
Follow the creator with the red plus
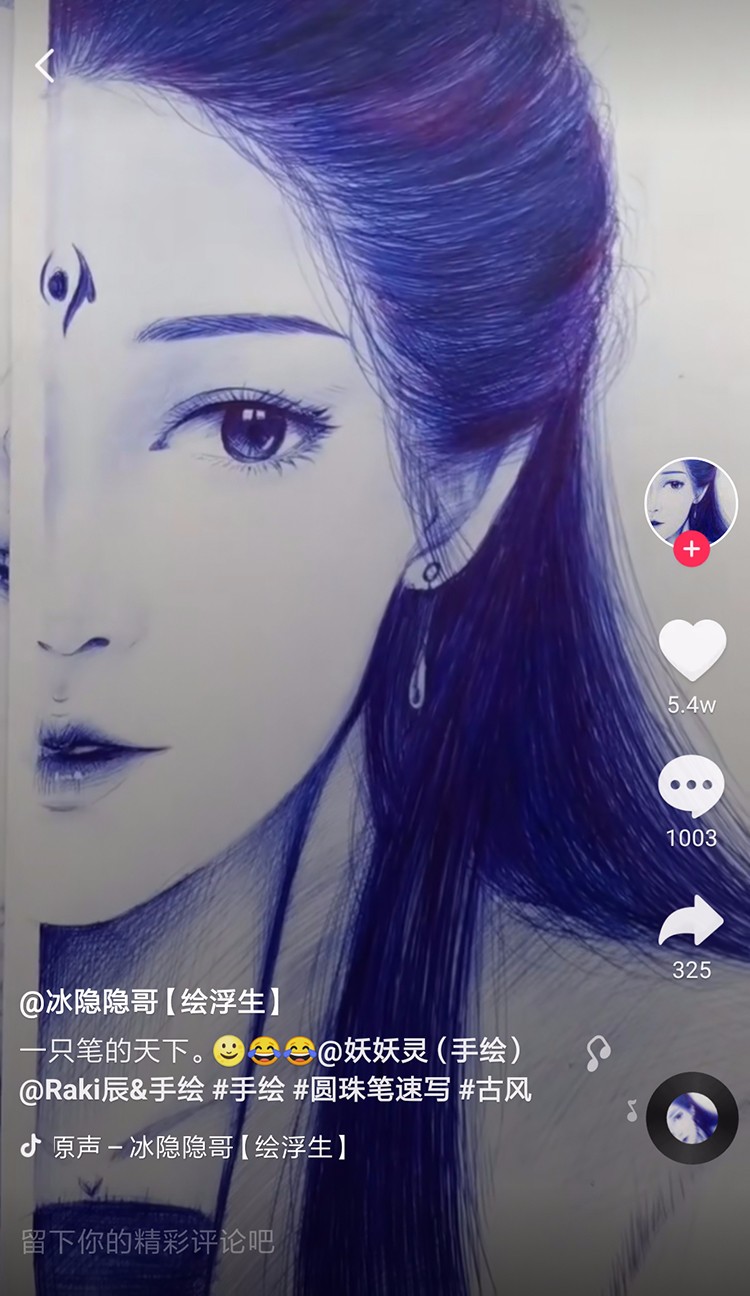pos(691,549)
